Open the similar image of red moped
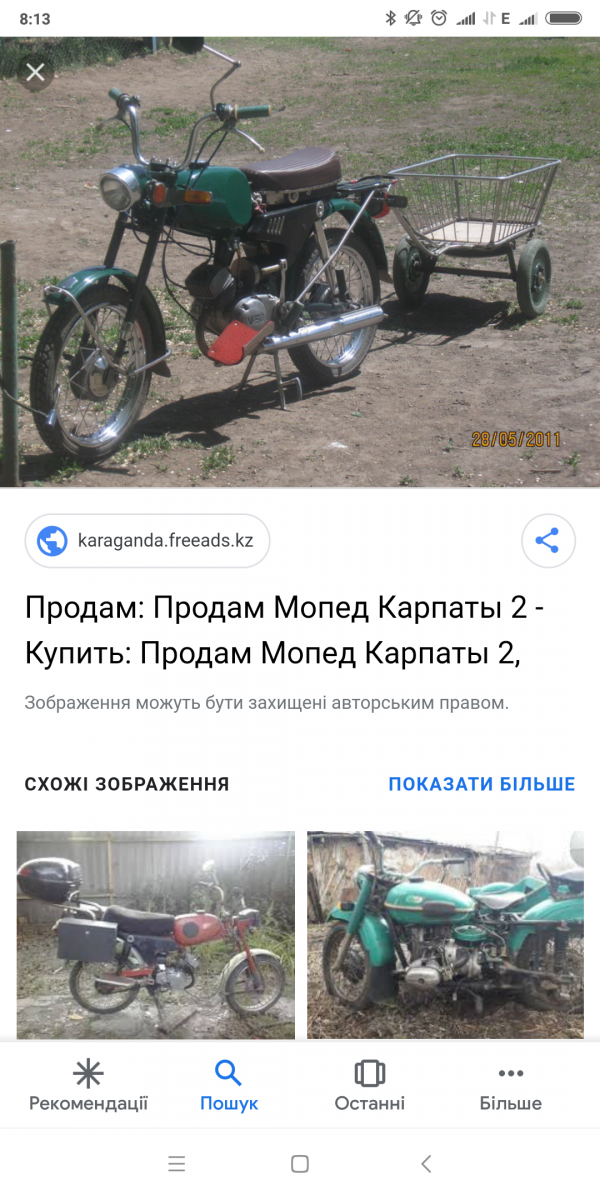600x1200 pixels. 155,935
